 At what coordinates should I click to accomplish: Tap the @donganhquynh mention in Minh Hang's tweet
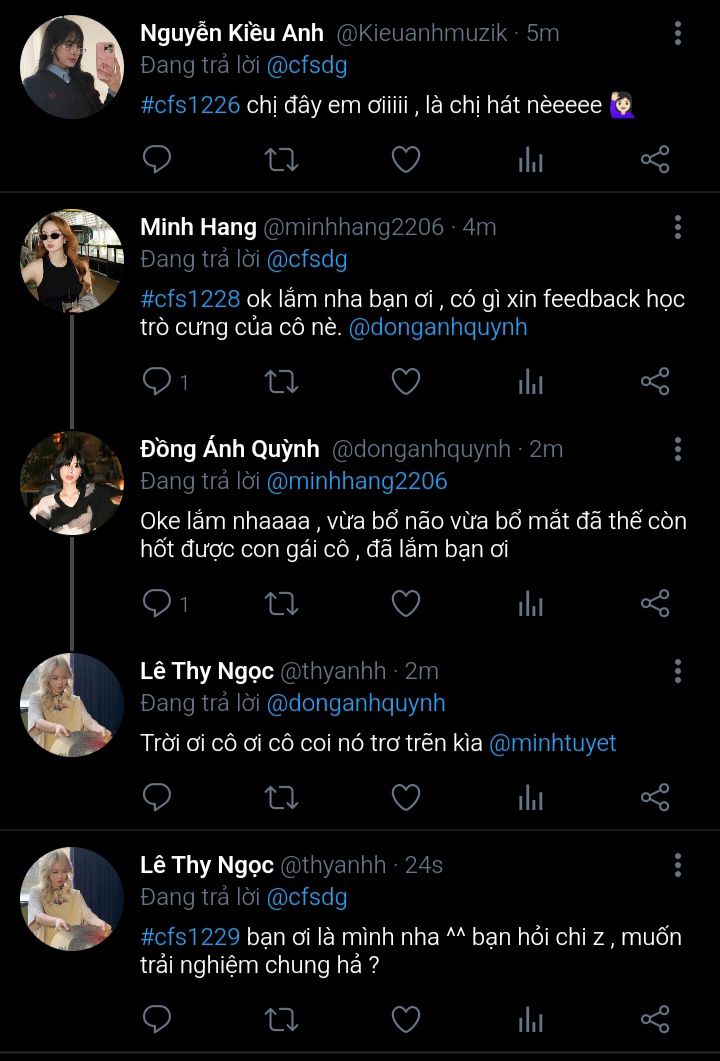point(437,327)
